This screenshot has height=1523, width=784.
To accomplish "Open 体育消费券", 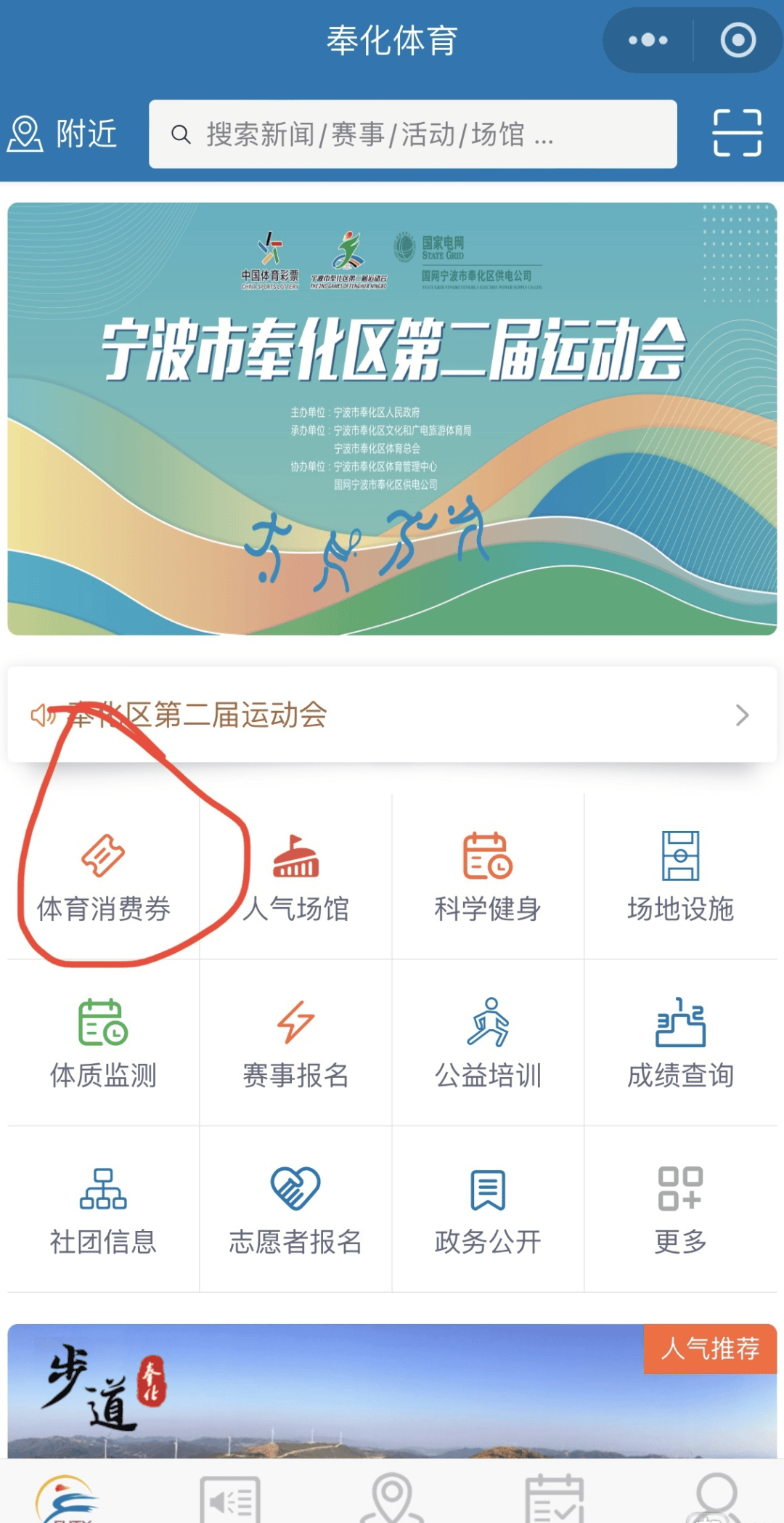I will (103, 877).
